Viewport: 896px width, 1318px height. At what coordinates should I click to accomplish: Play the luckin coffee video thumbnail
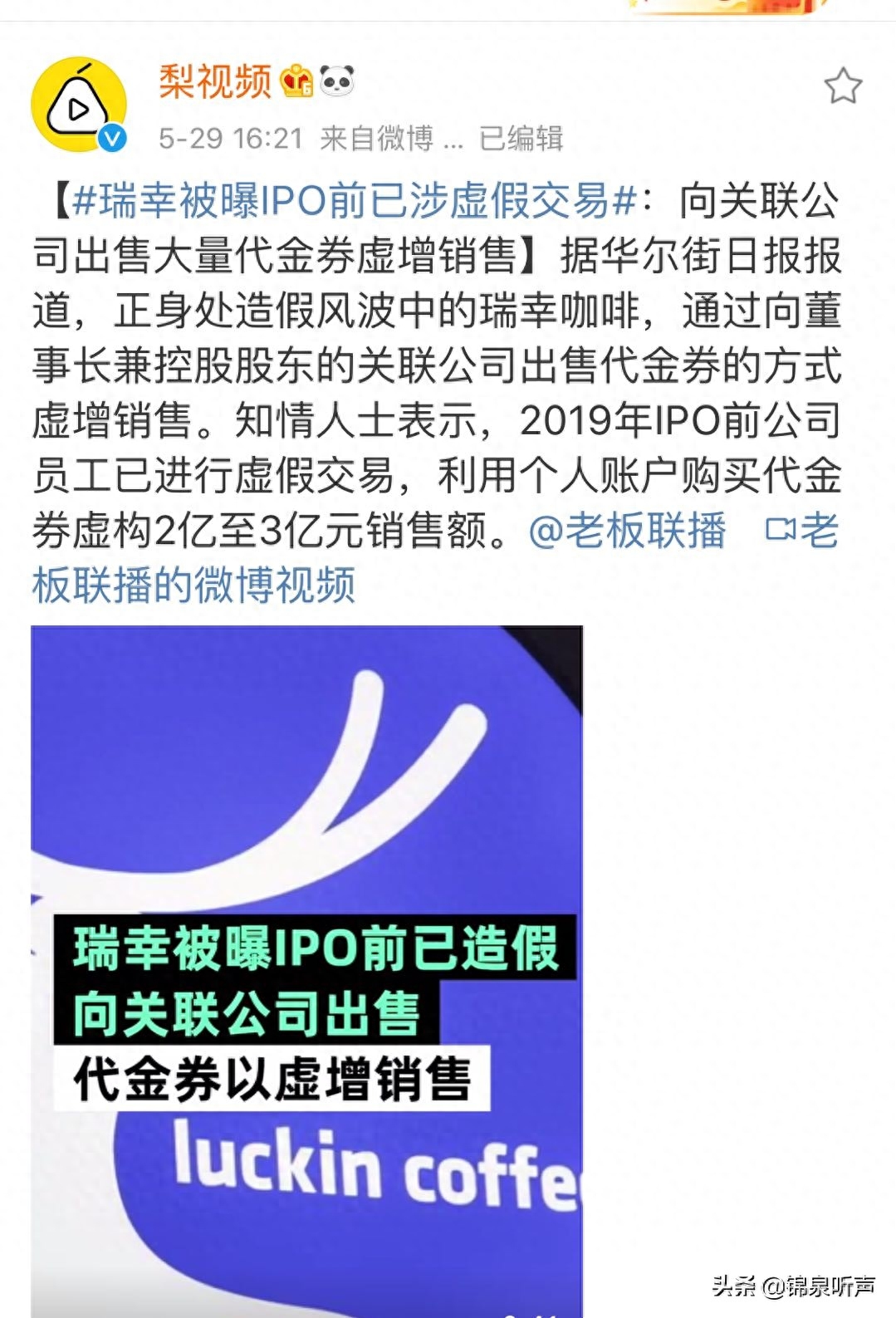[x=306, y=970]
